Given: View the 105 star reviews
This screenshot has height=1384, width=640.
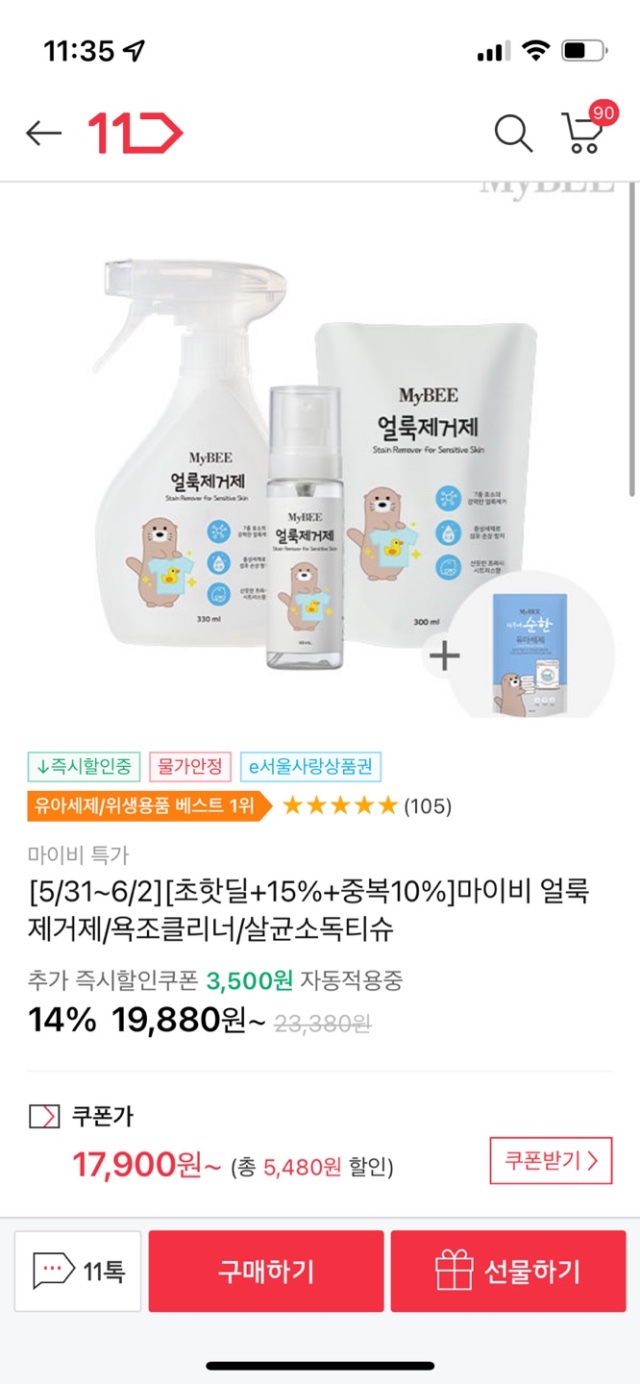Looking at the screenshot, I should (366, 805).
